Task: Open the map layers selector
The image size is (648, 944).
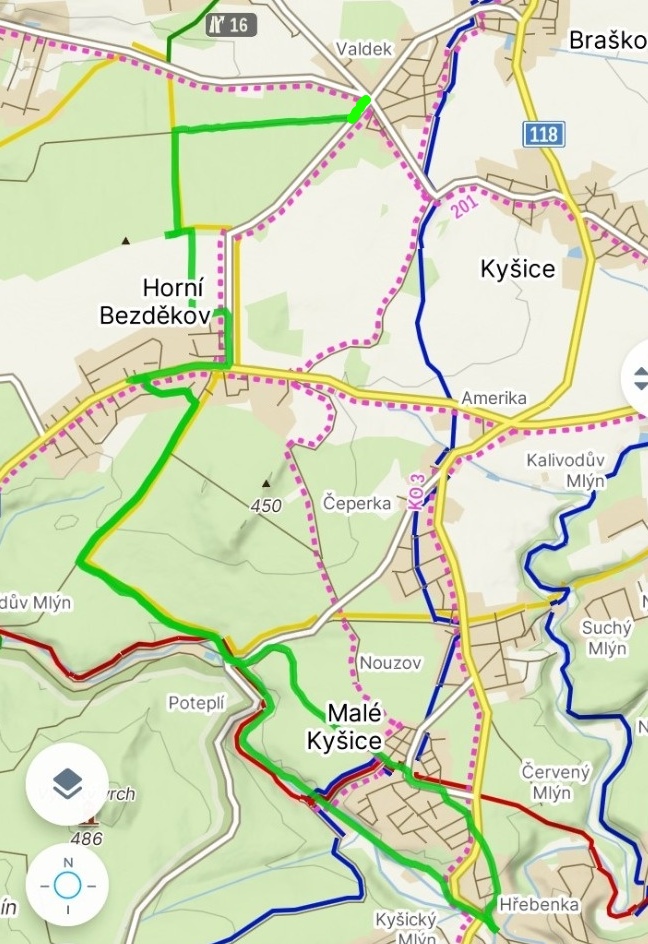Action: pos(67,784)
